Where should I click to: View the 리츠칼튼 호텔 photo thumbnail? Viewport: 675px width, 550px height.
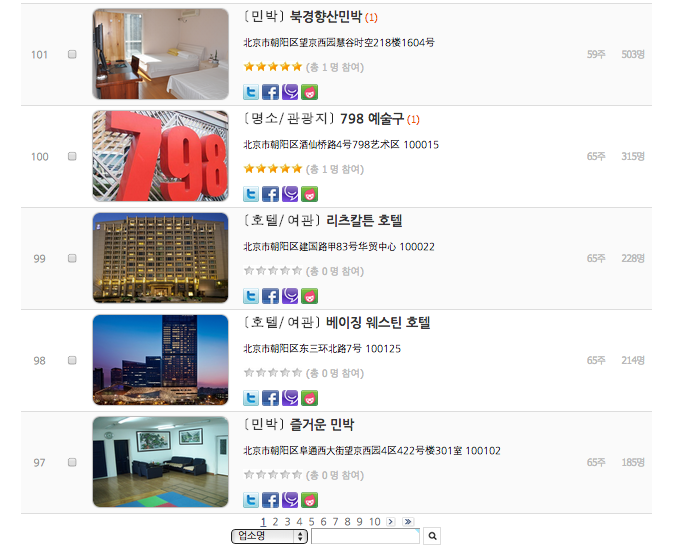160,258
